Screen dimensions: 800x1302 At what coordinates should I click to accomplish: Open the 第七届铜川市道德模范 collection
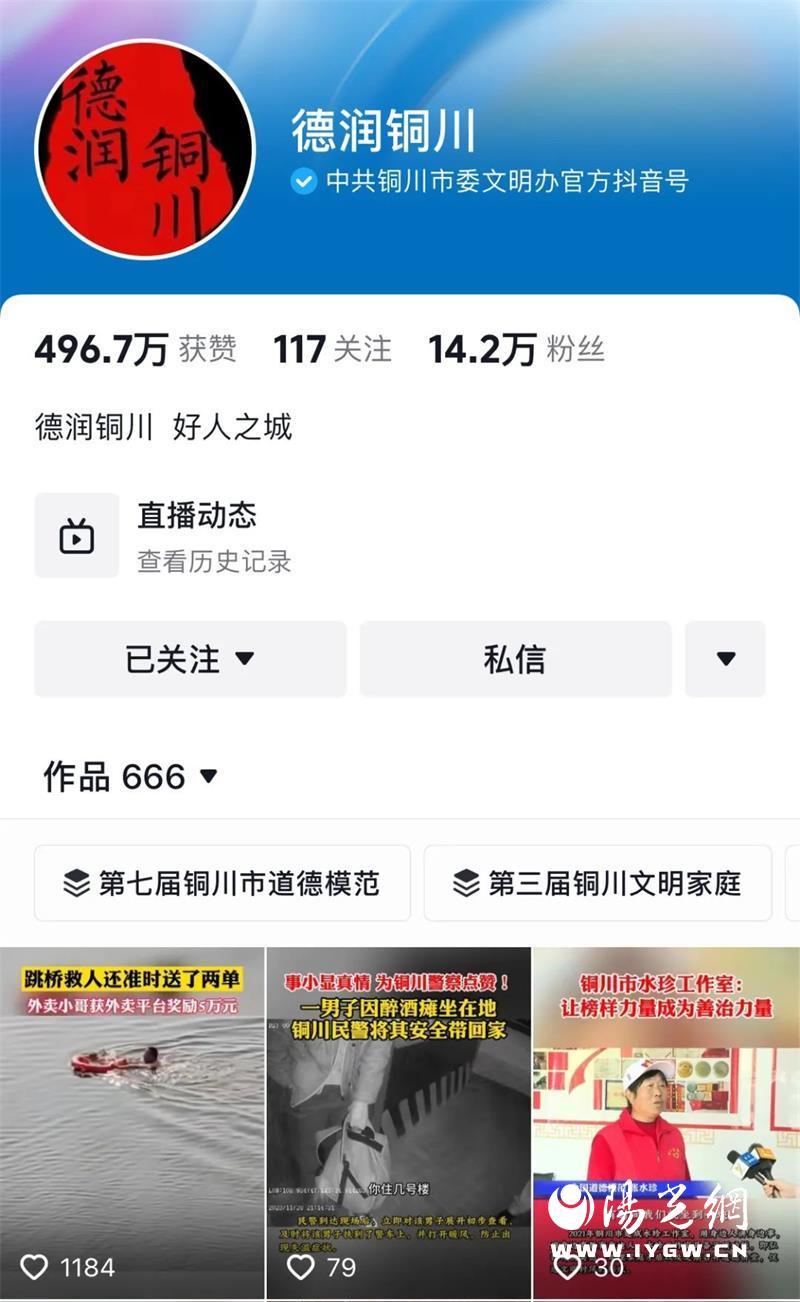(x=222, y=883)
